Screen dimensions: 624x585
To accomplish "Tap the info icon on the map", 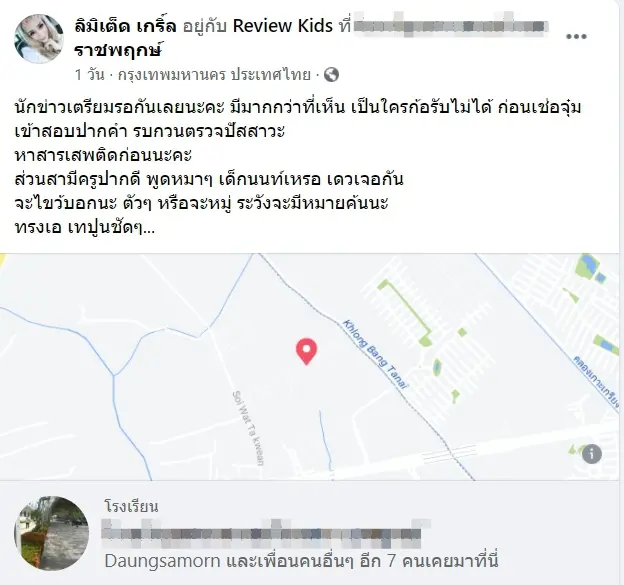I will click(x=590, y=453).
